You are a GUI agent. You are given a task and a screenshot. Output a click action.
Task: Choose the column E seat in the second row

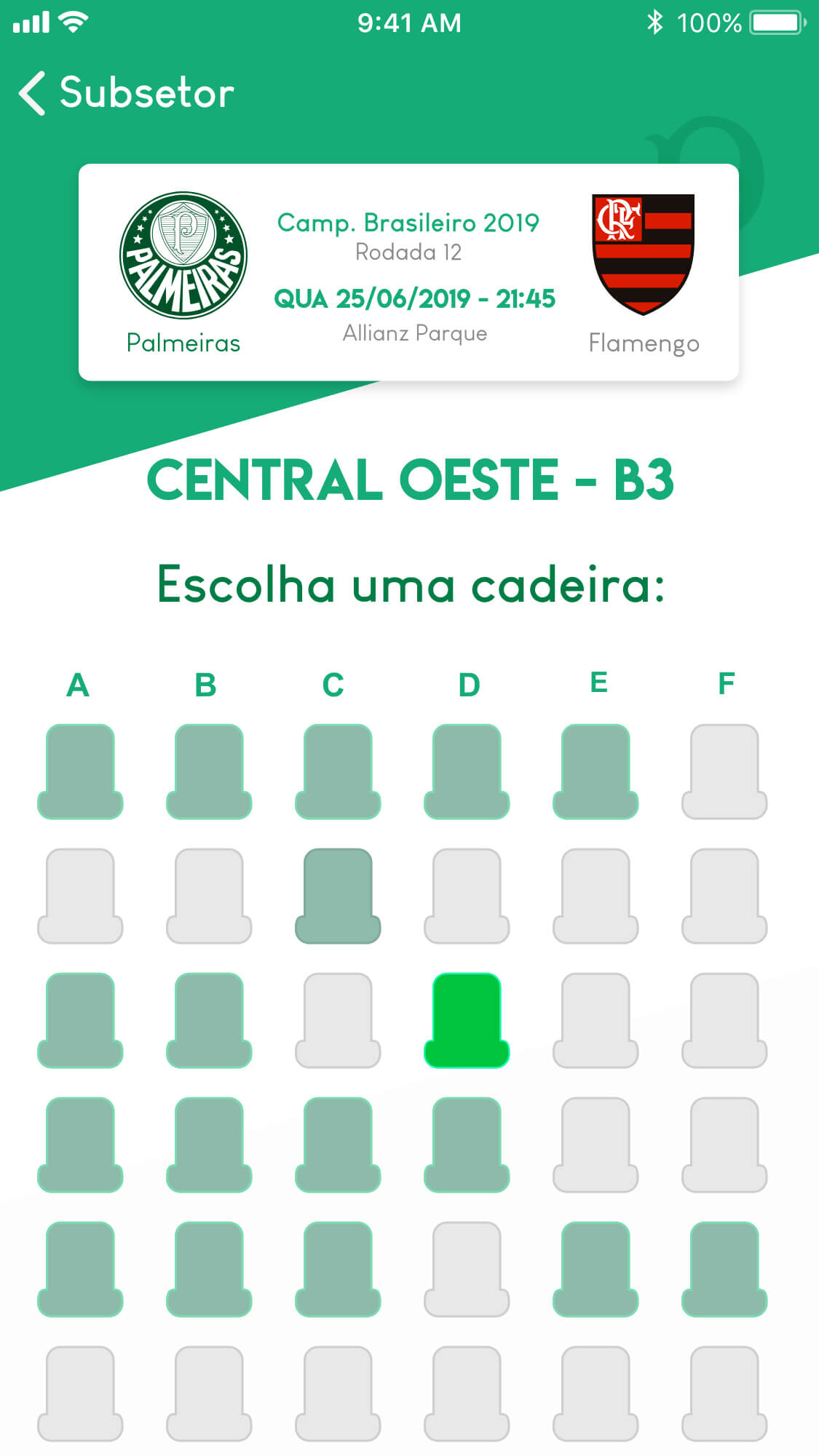[x=596, y=896]
